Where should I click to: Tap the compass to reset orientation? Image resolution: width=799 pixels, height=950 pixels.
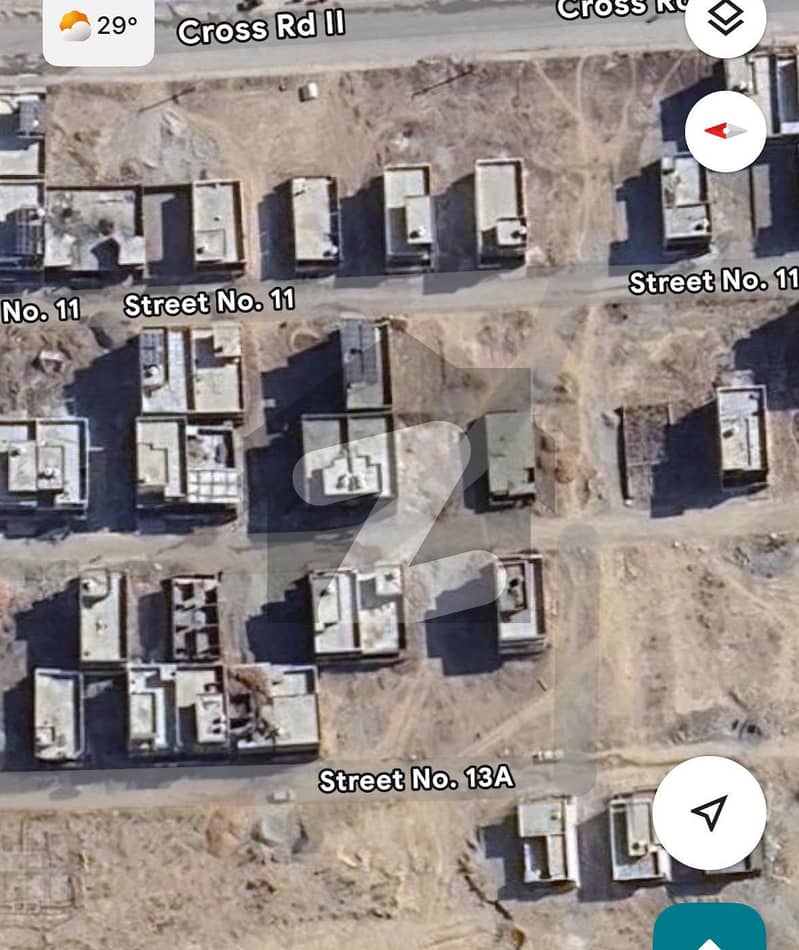point(726,130)
